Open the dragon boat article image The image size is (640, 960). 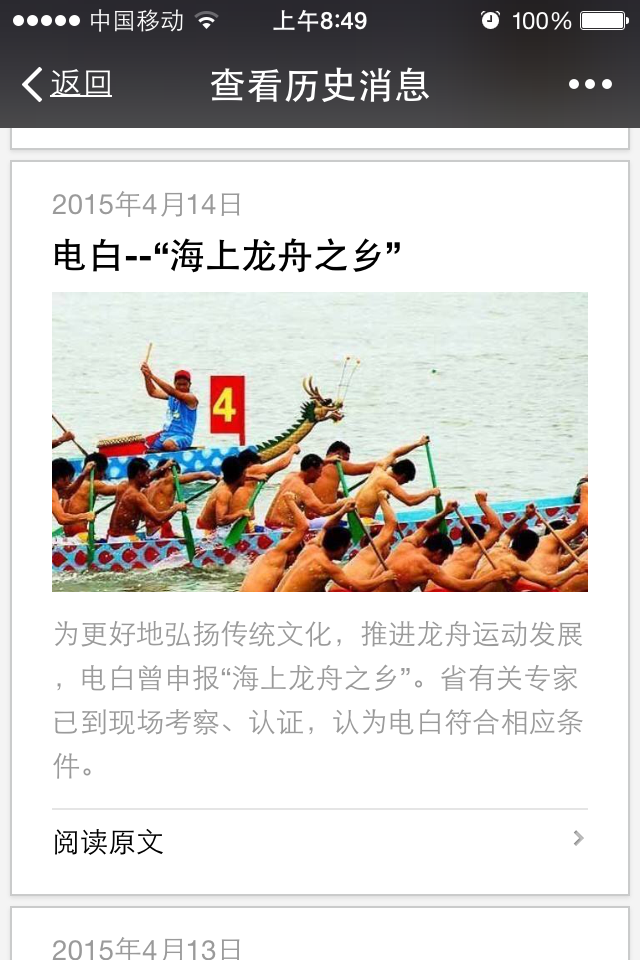320,442
